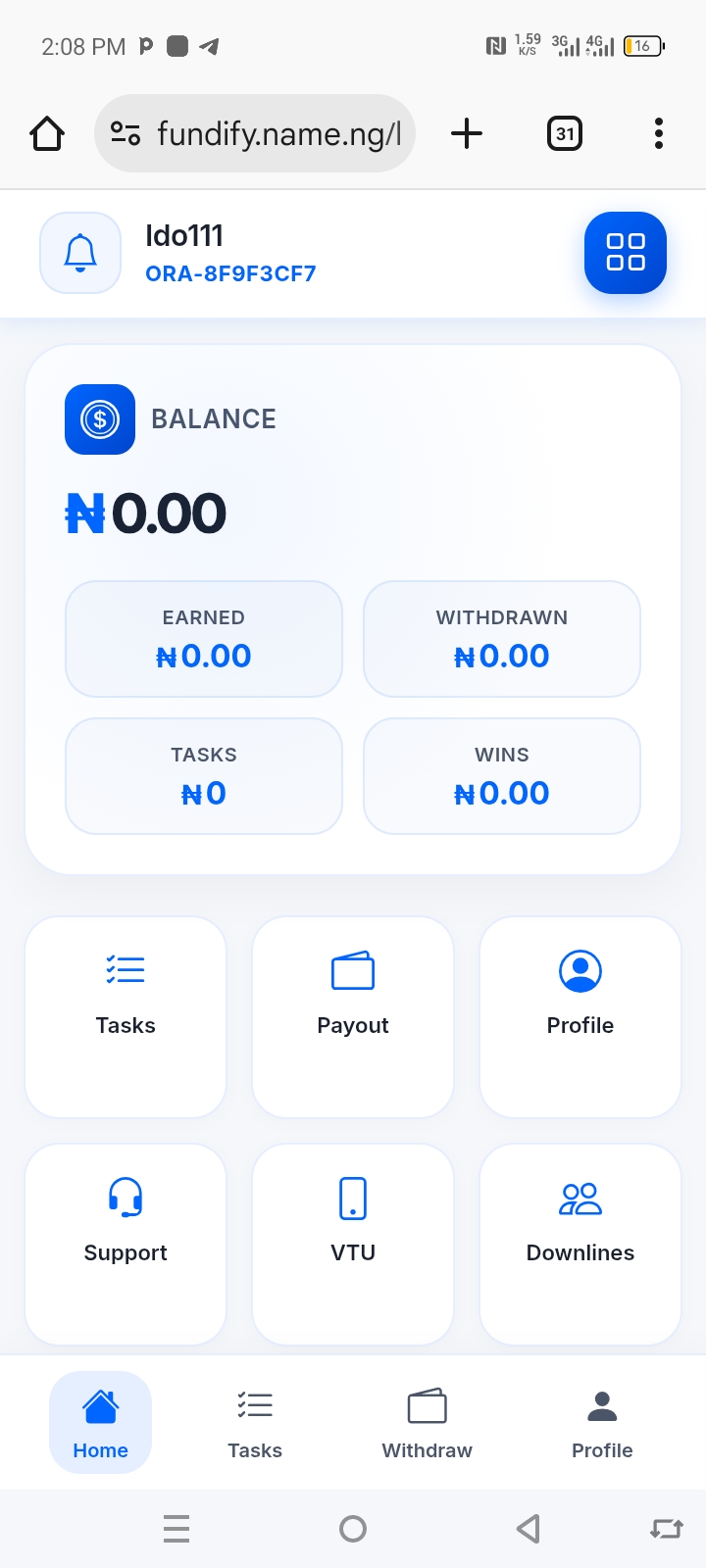Switch to the Home tab
Screen dimensions: 706x1568
[x=100, y=1422]
